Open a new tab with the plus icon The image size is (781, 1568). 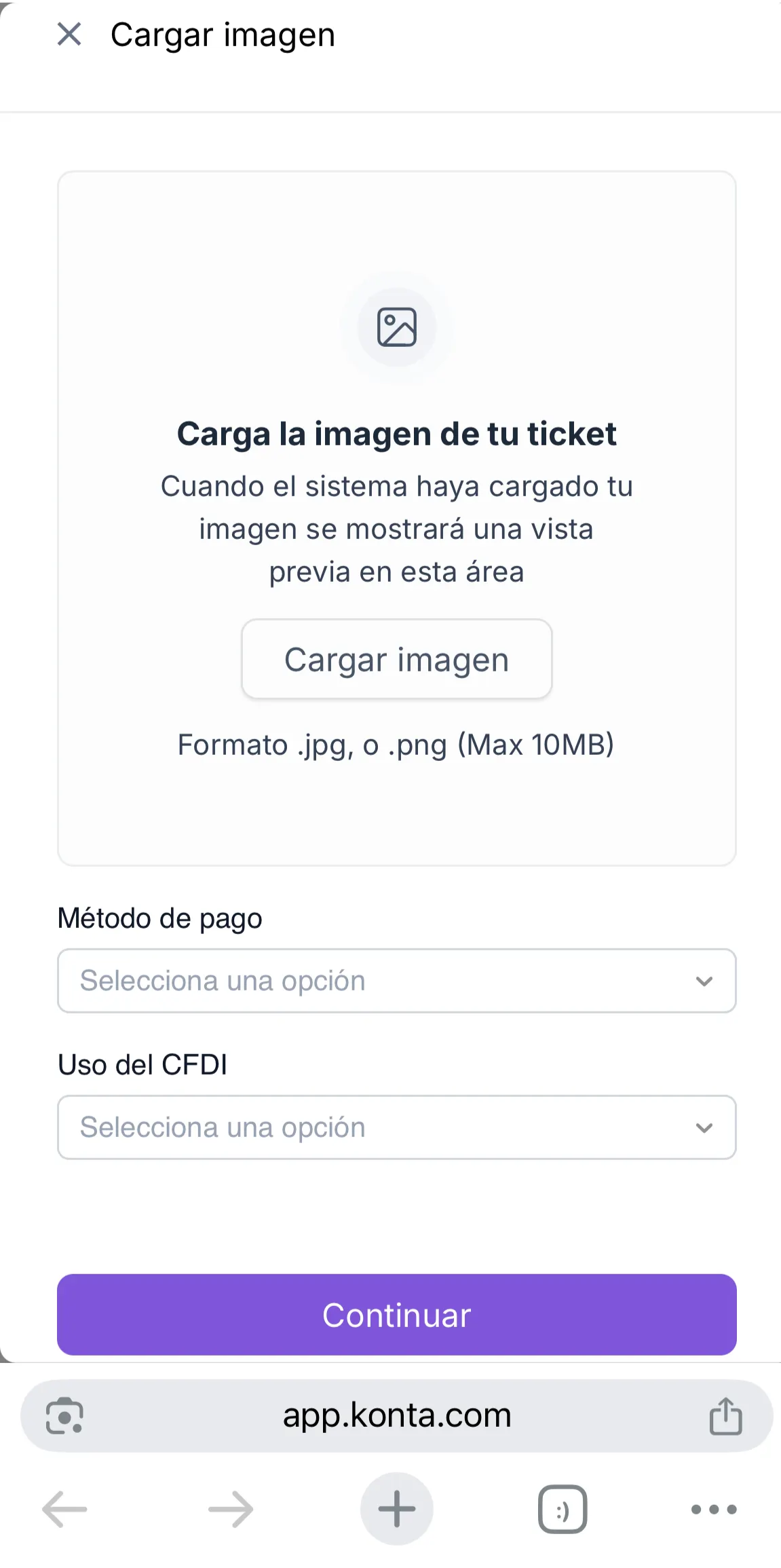tap(396, 1508)
